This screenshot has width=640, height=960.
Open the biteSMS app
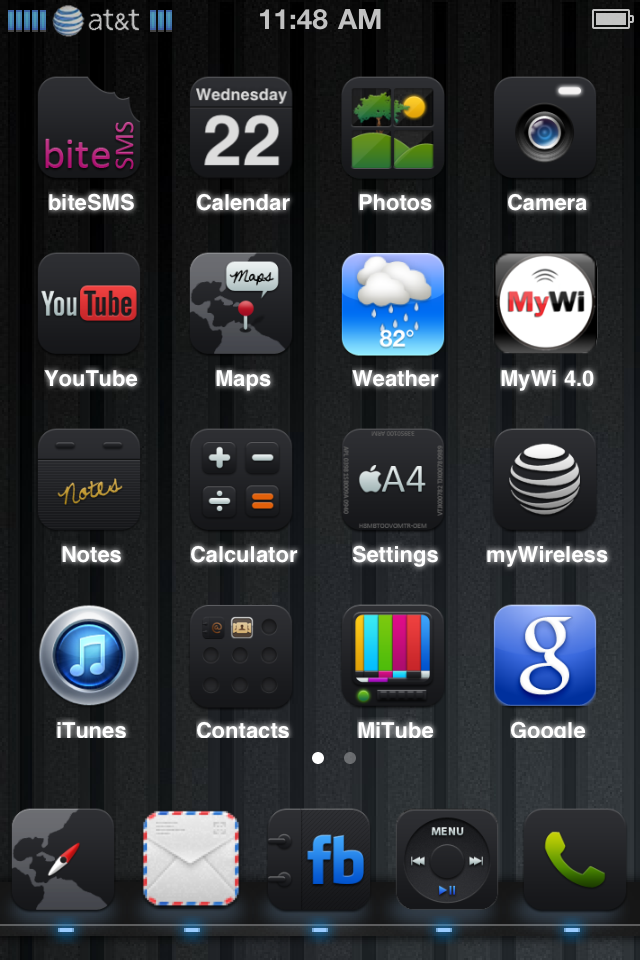click(89, 129)
